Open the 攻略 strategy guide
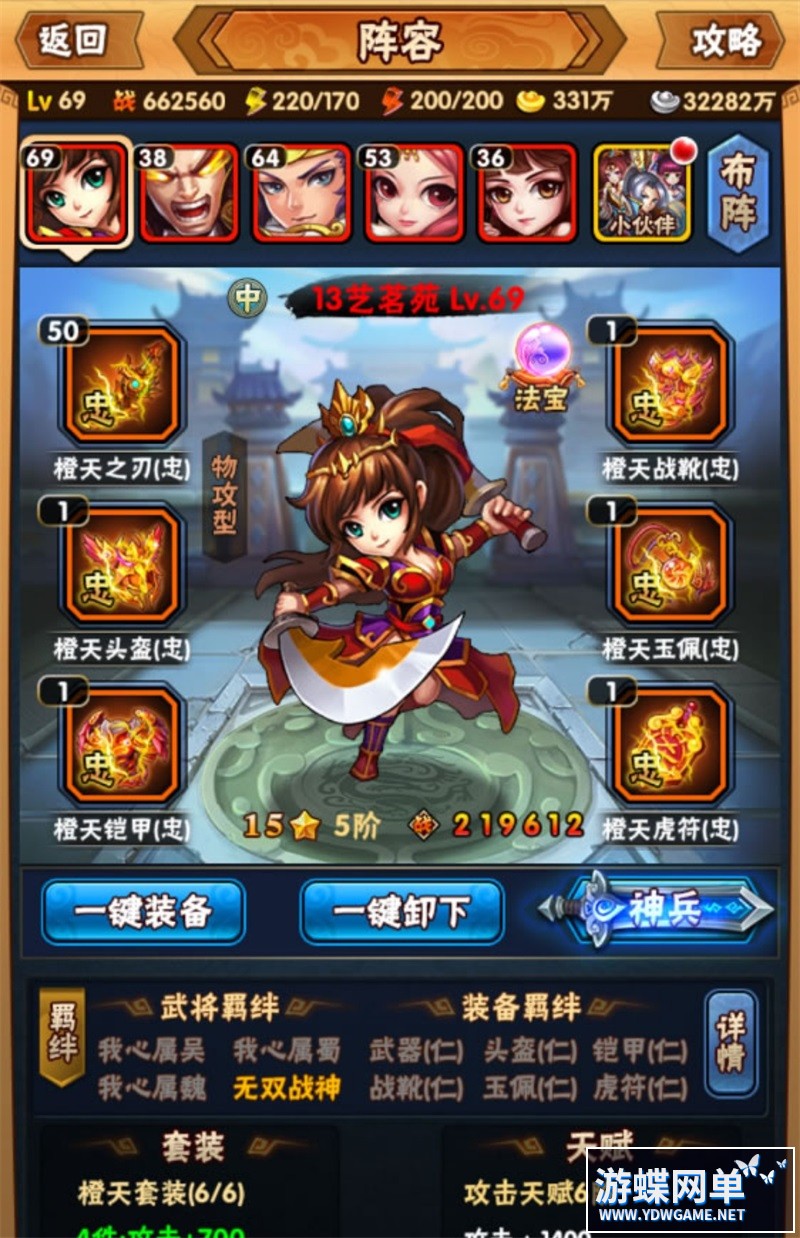 (726, 40)
